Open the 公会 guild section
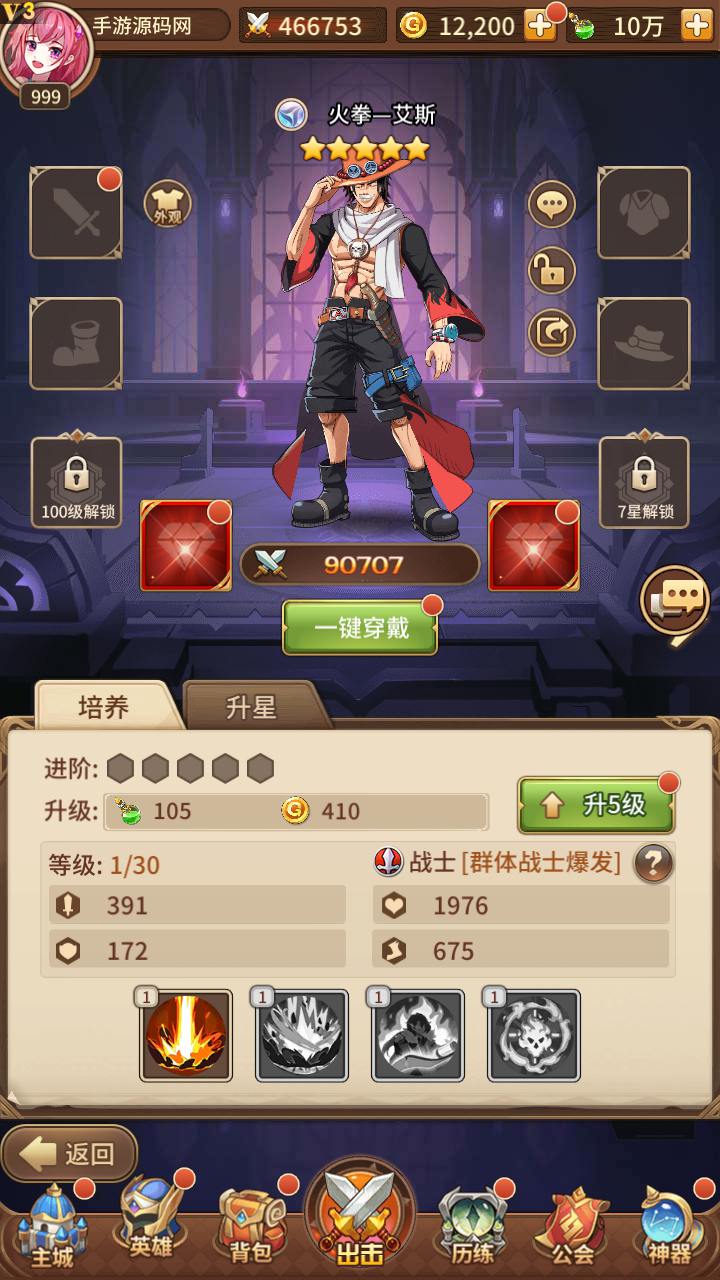Viewport: 720px width, 1280px height. (572, 1226)
